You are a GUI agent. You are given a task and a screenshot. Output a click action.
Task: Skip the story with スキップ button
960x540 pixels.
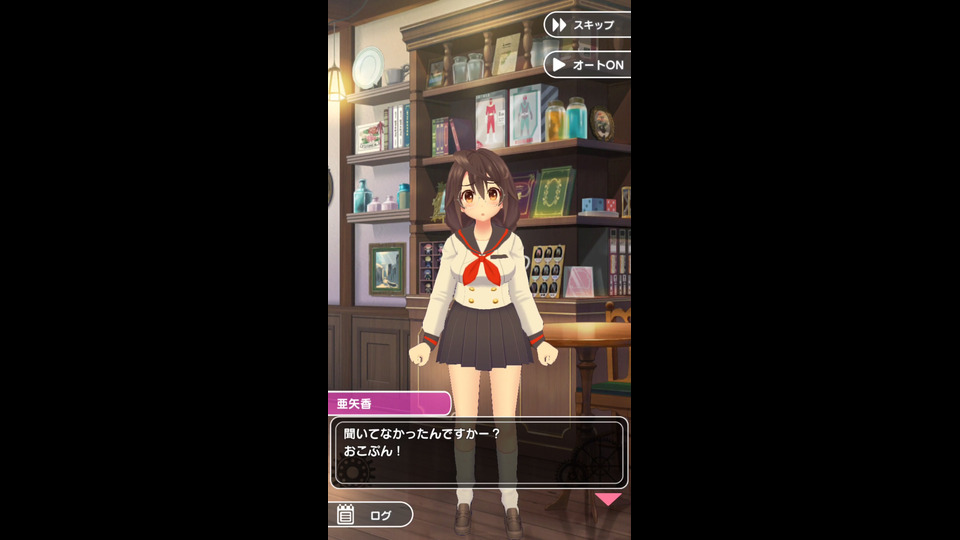pyautogui.click(x=588, y=24)
